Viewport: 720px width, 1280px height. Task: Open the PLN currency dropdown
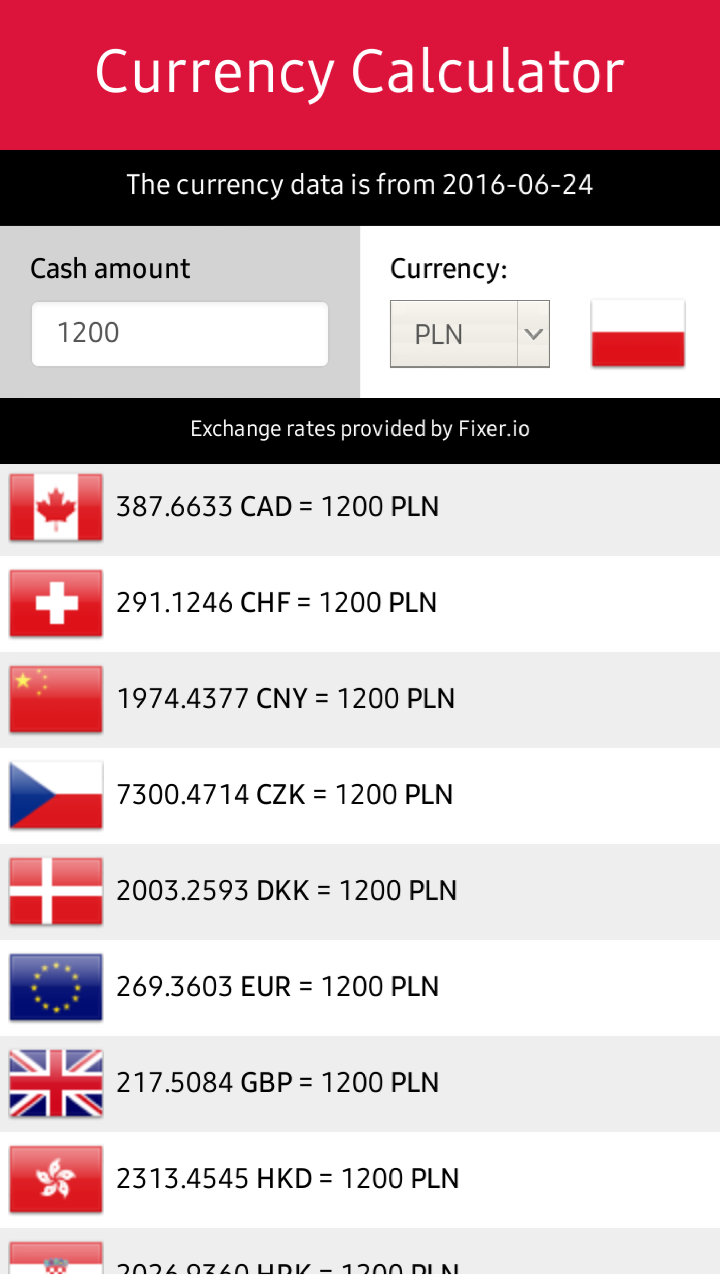point(470,334)
